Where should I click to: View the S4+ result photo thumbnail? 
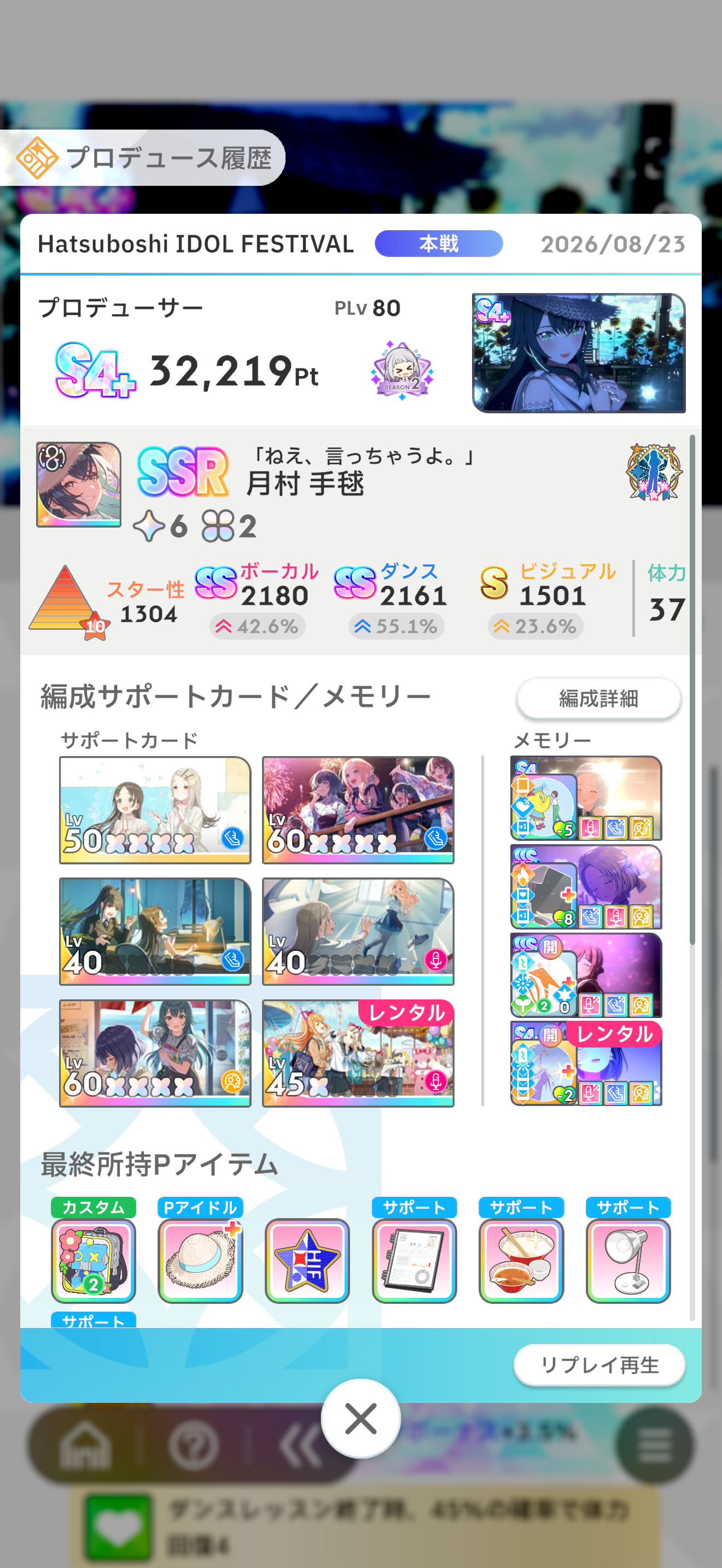pyautogui.click(x=579, y=353)
